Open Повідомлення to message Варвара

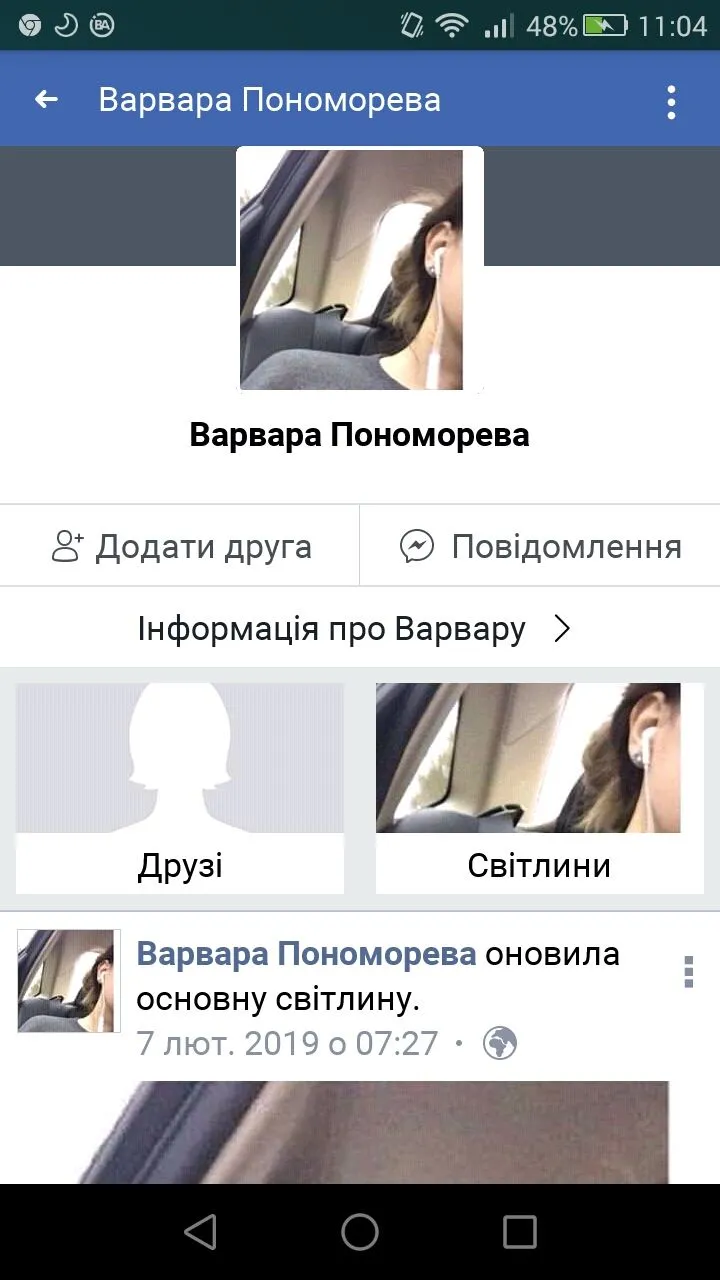click(x=540, y=546)
